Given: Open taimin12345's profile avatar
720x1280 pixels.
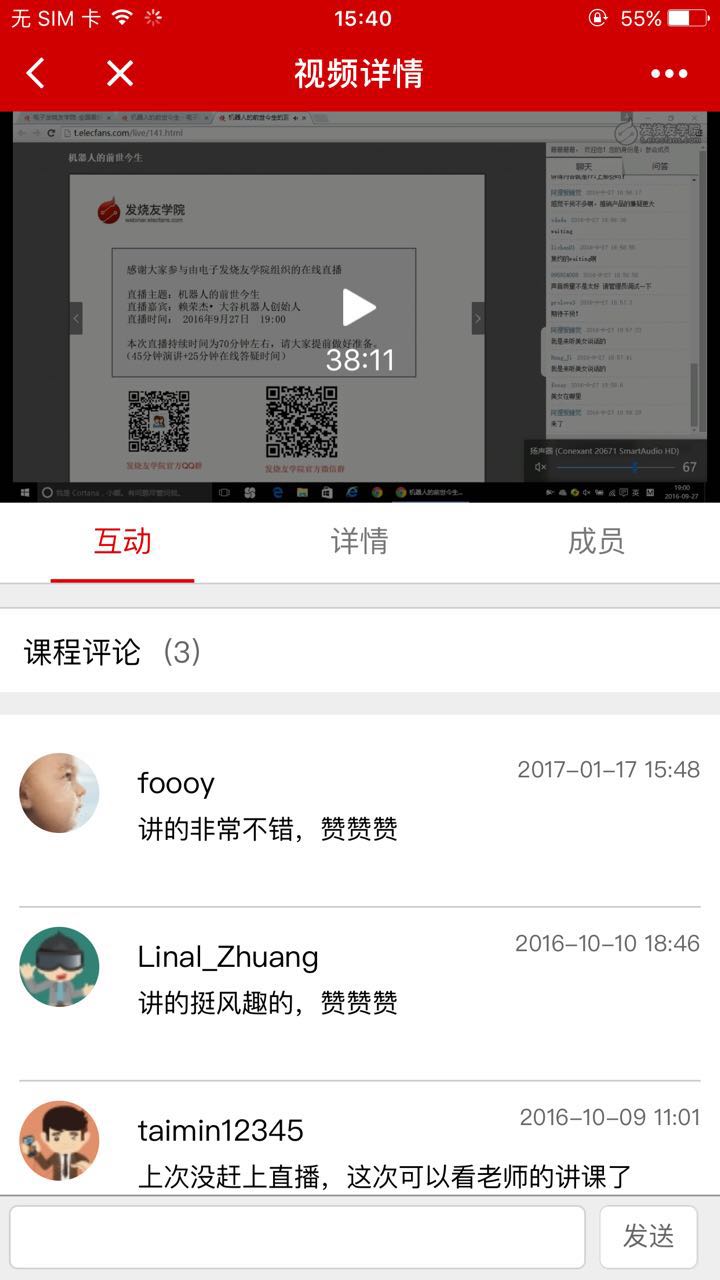Looking at the screenshot, I should (59, 1141).
